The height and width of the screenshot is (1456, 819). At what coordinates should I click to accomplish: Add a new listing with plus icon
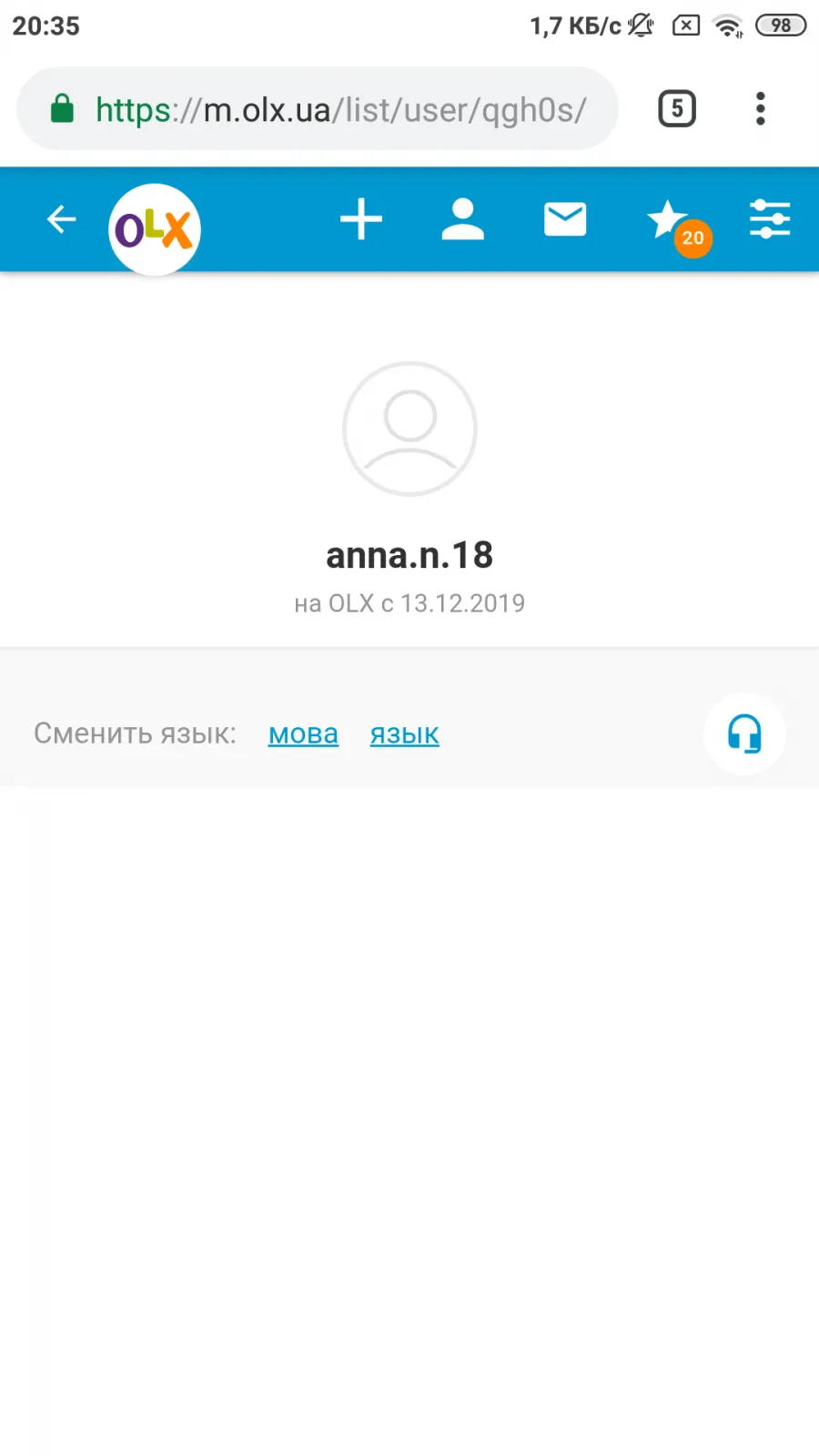click(x=361, y=219)
